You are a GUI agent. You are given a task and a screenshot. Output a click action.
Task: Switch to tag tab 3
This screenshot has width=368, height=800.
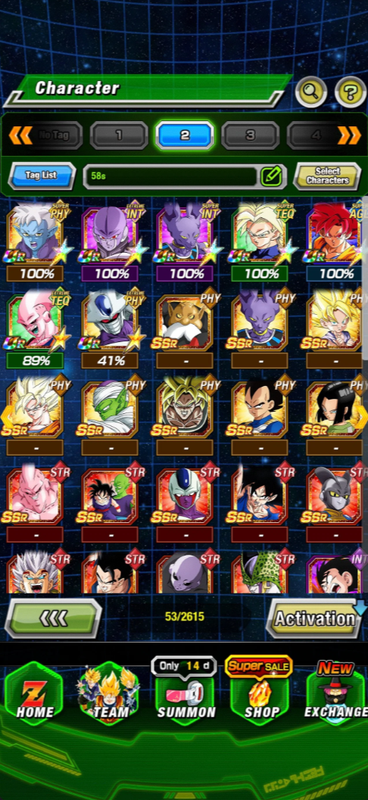pyautogui.click(x=250, y=135)
